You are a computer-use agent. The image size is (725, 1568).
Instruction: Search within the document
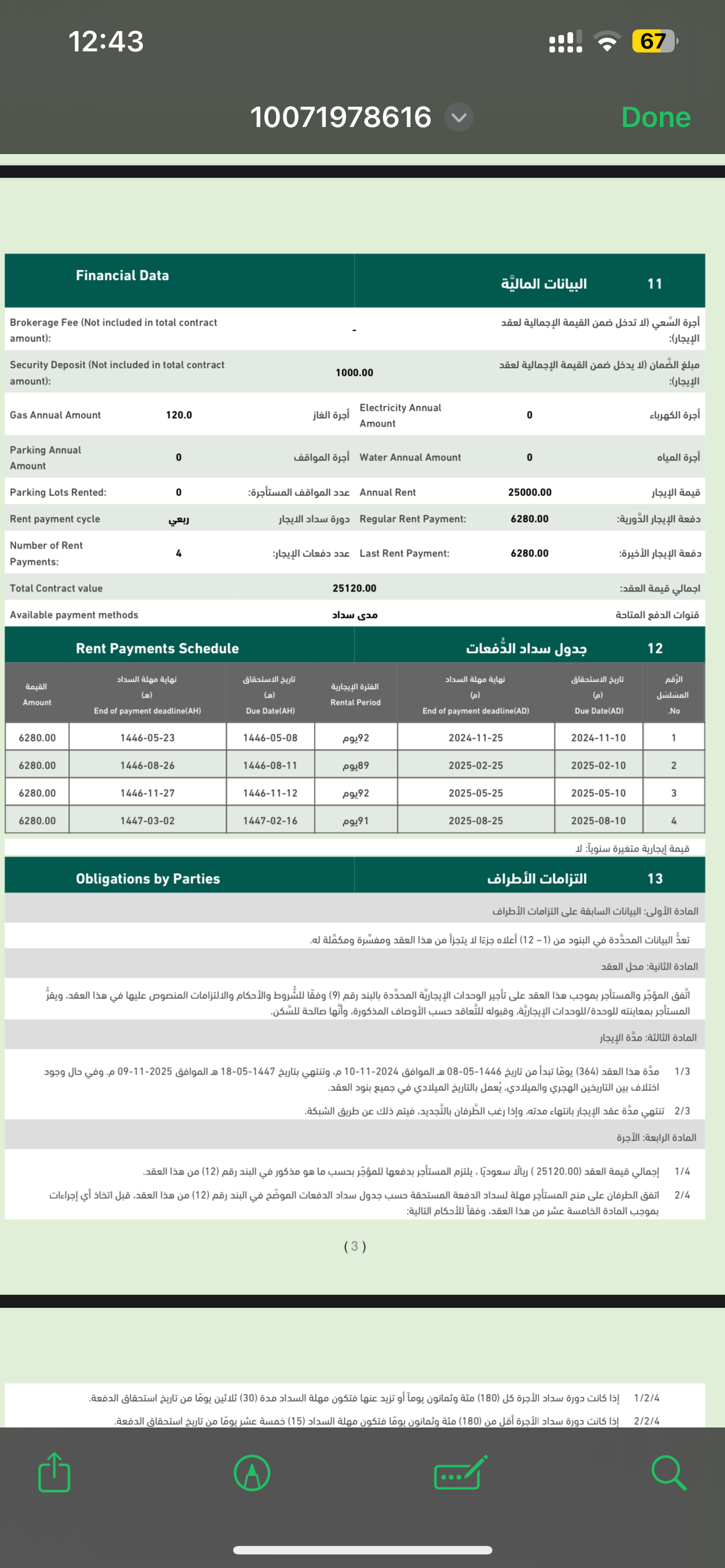click(x=669, y=1473)
